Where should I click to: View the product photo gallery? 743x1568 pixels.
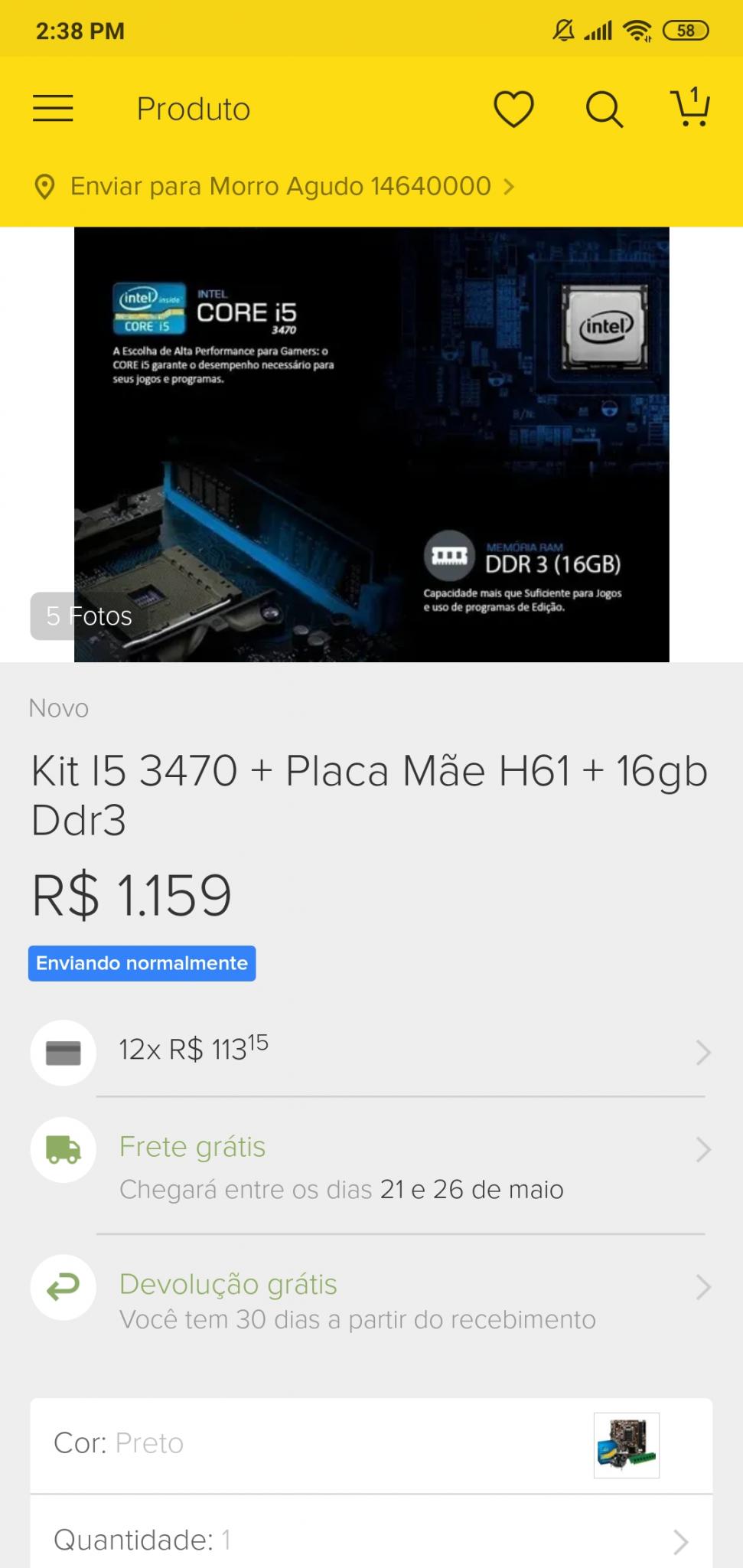click(x=371, y=444)
